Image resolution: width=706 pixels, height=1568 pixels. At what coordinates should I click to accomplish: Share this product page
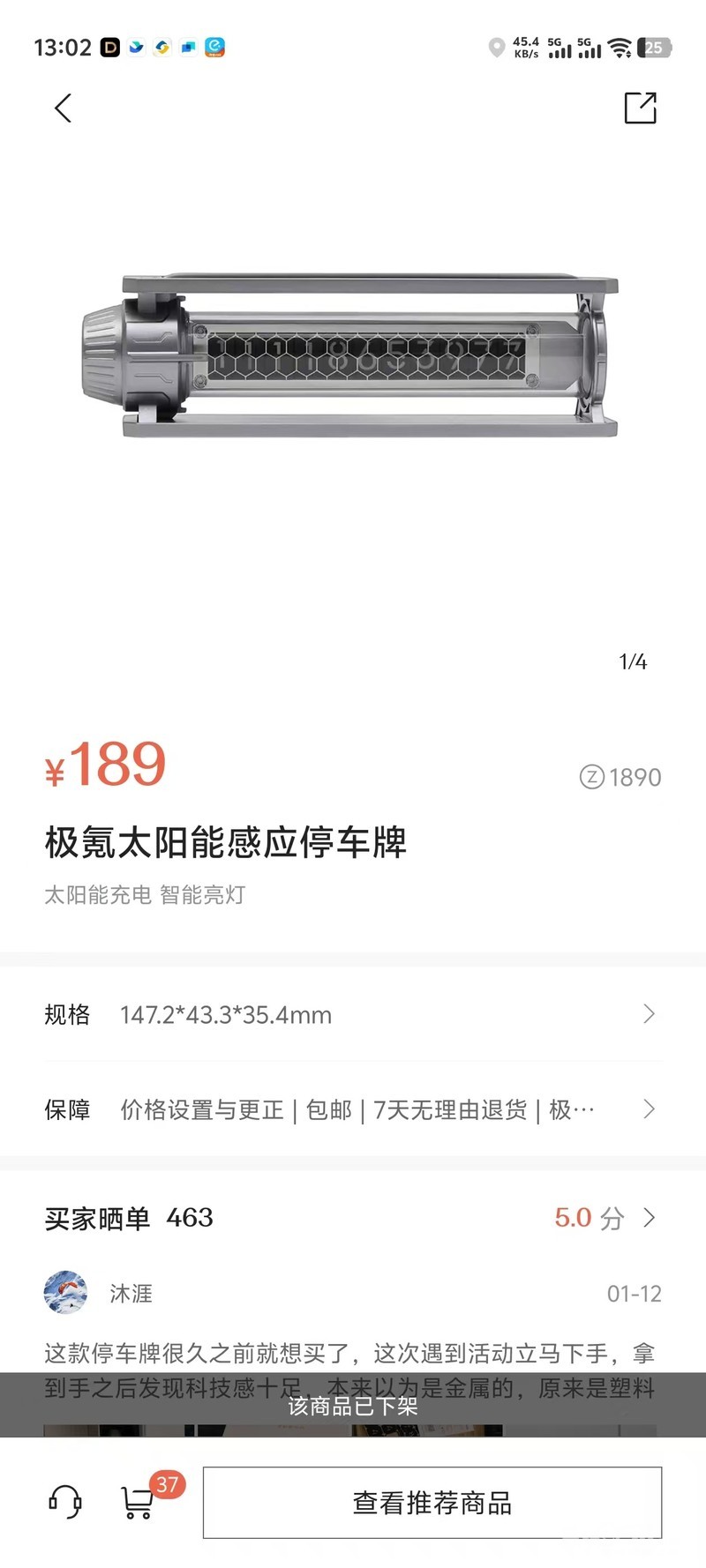tap(640, 108)
